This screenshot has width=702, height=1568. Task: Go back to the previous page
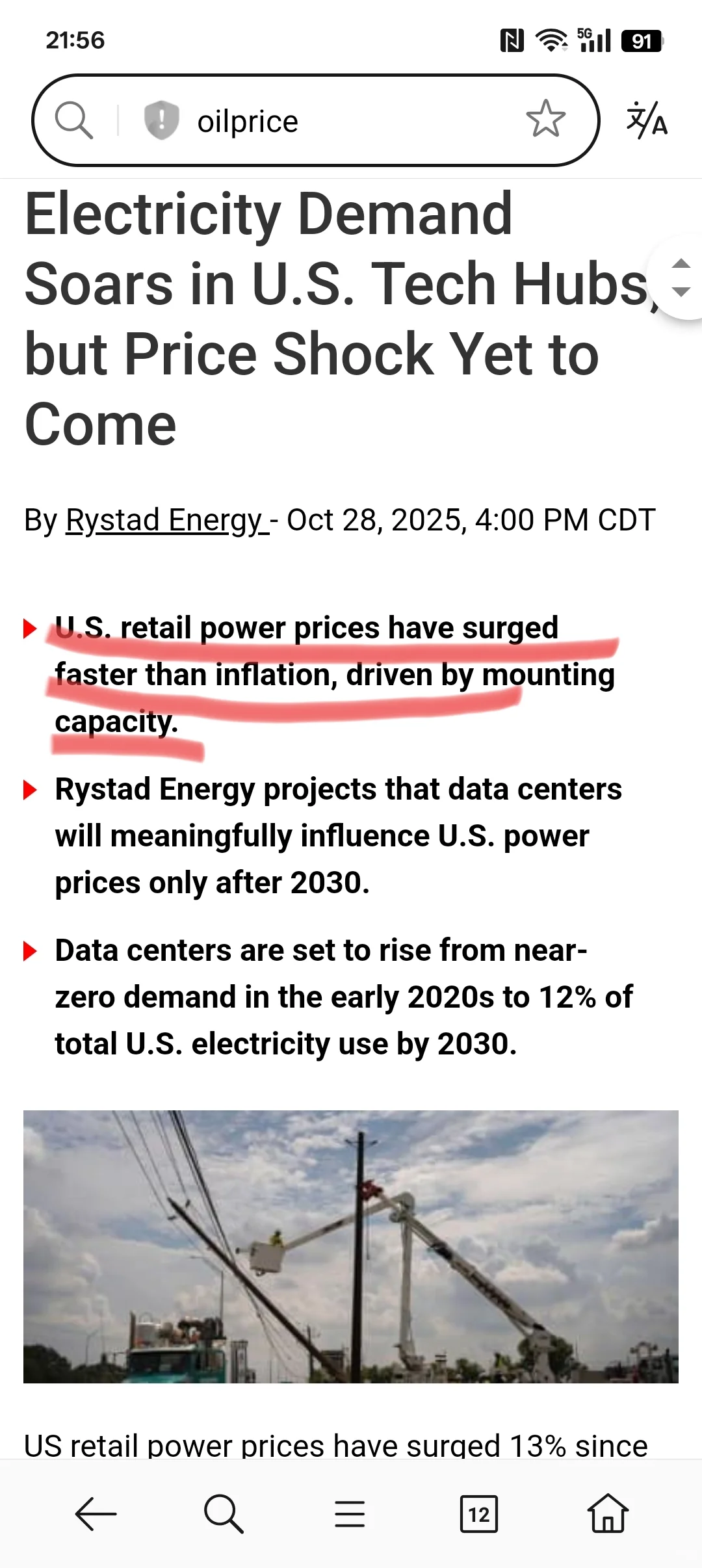(x=96, y=1513)
